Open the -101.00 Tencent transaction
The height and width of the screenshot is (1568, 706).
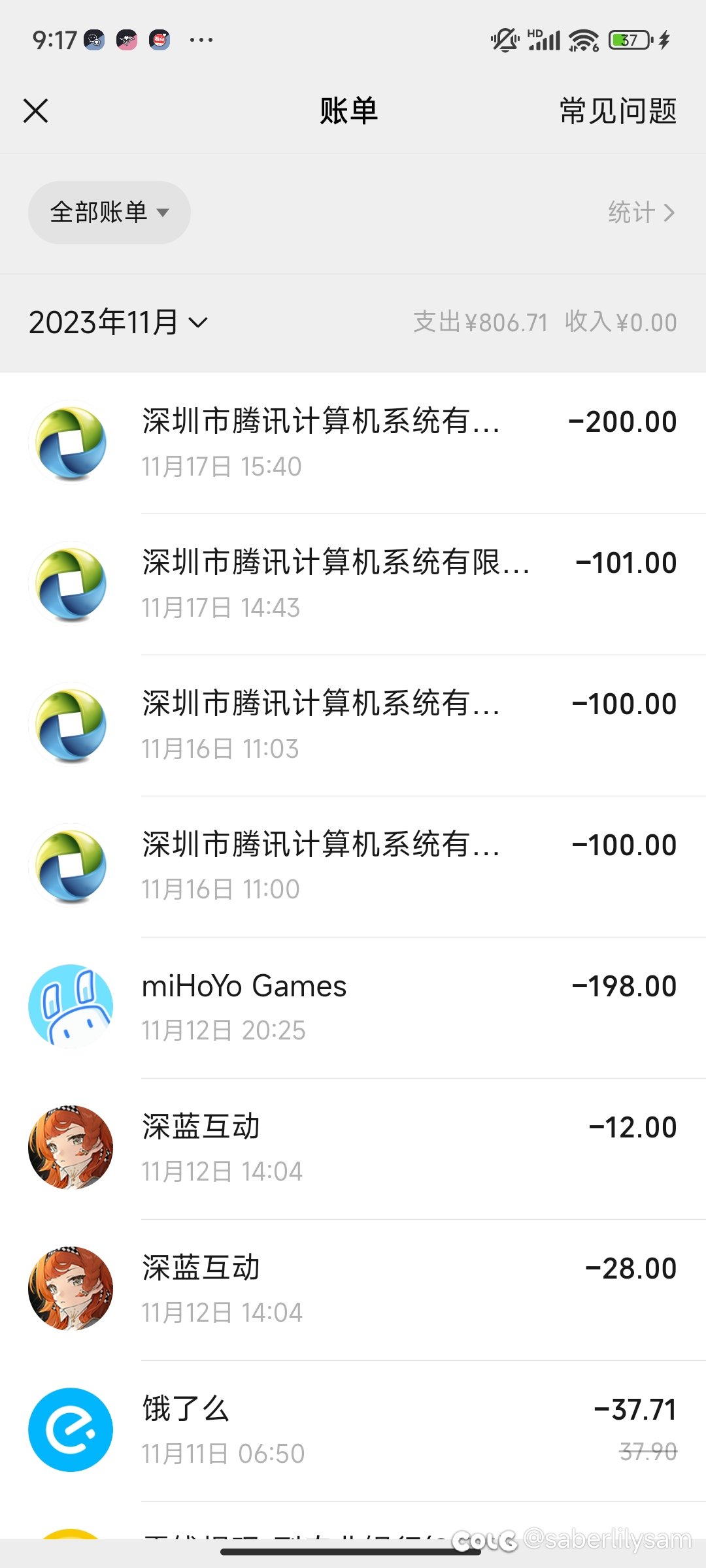tap(353, 584)
